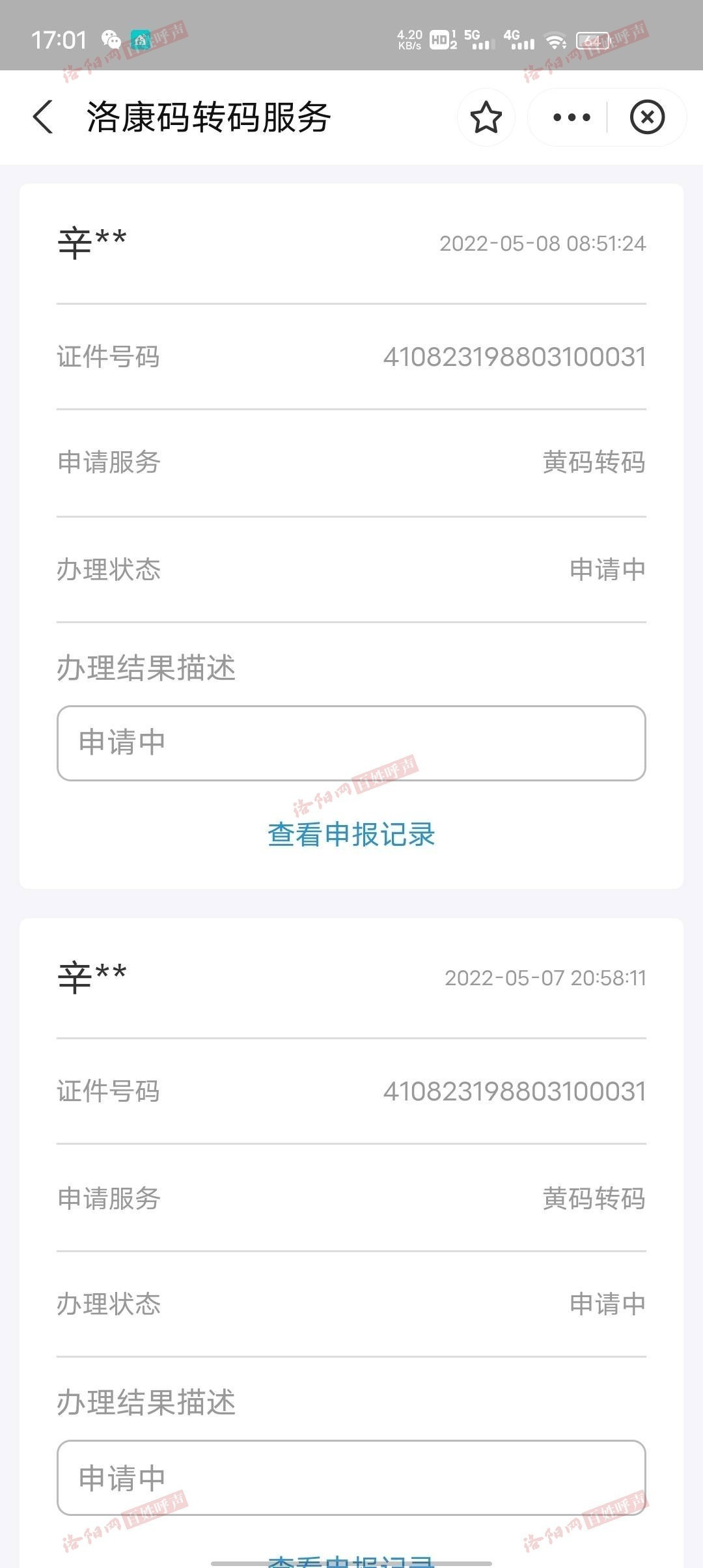Open 查看申报记录 for the 2022-05-08 application
Screen dimensions: 703x1568
click(x=351, y=834)
